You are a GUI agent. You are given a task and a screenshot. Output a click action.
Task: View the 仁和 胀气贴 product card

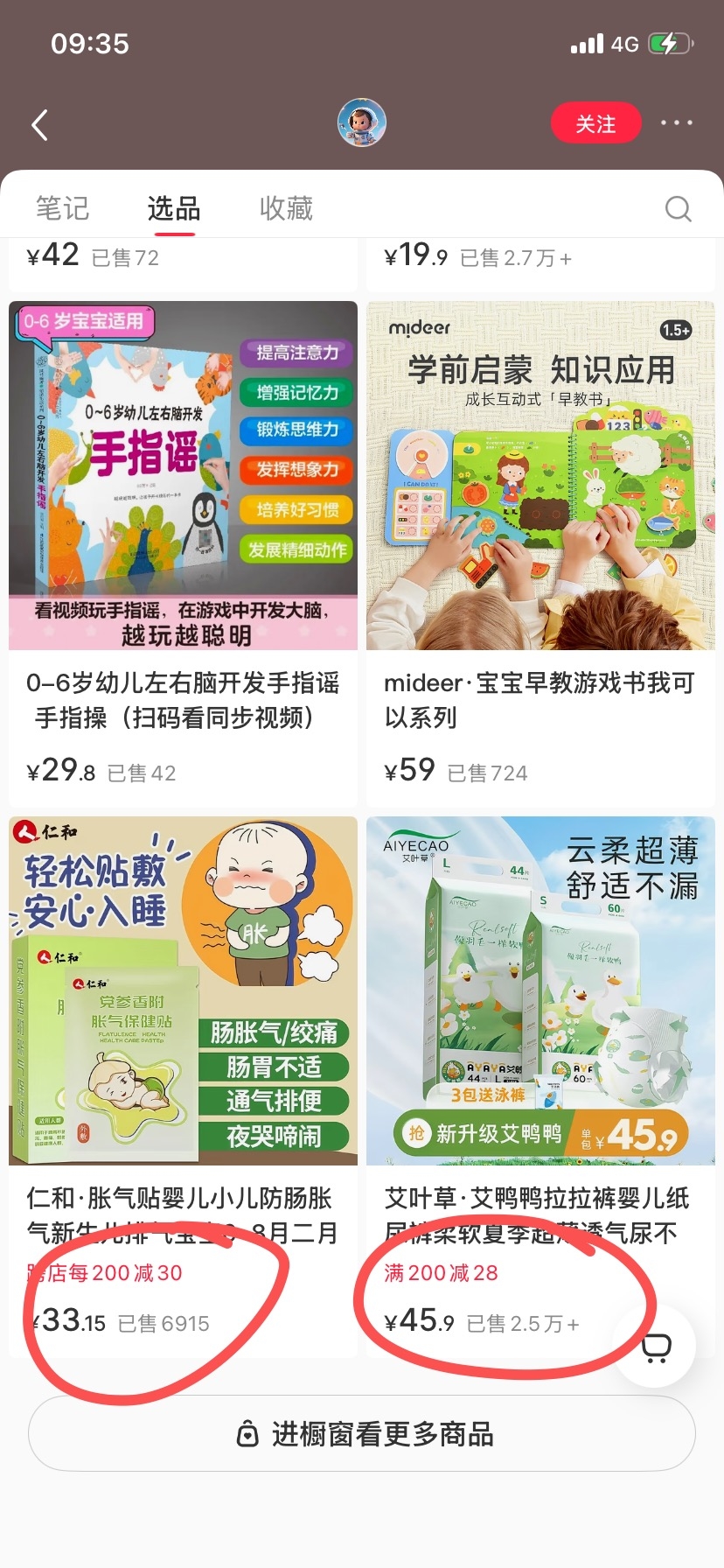(x=183, y=1087)
